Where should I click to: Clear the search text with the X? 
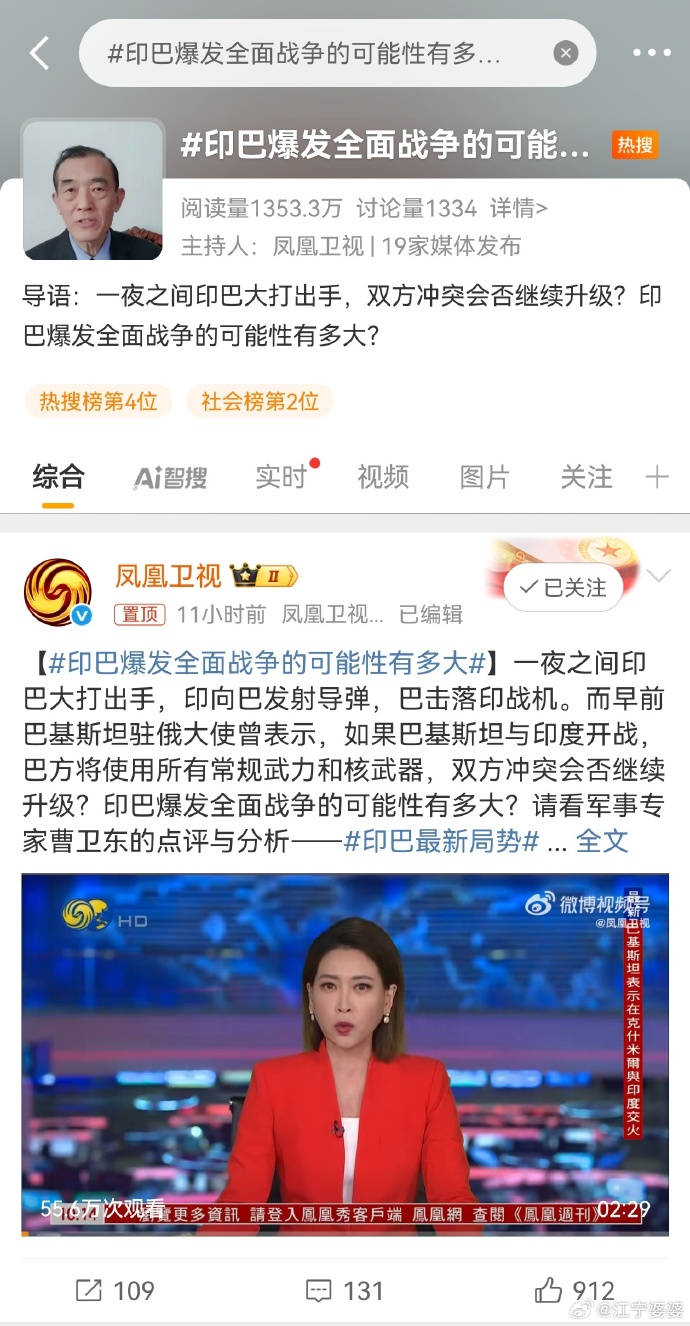pos(566,53)
